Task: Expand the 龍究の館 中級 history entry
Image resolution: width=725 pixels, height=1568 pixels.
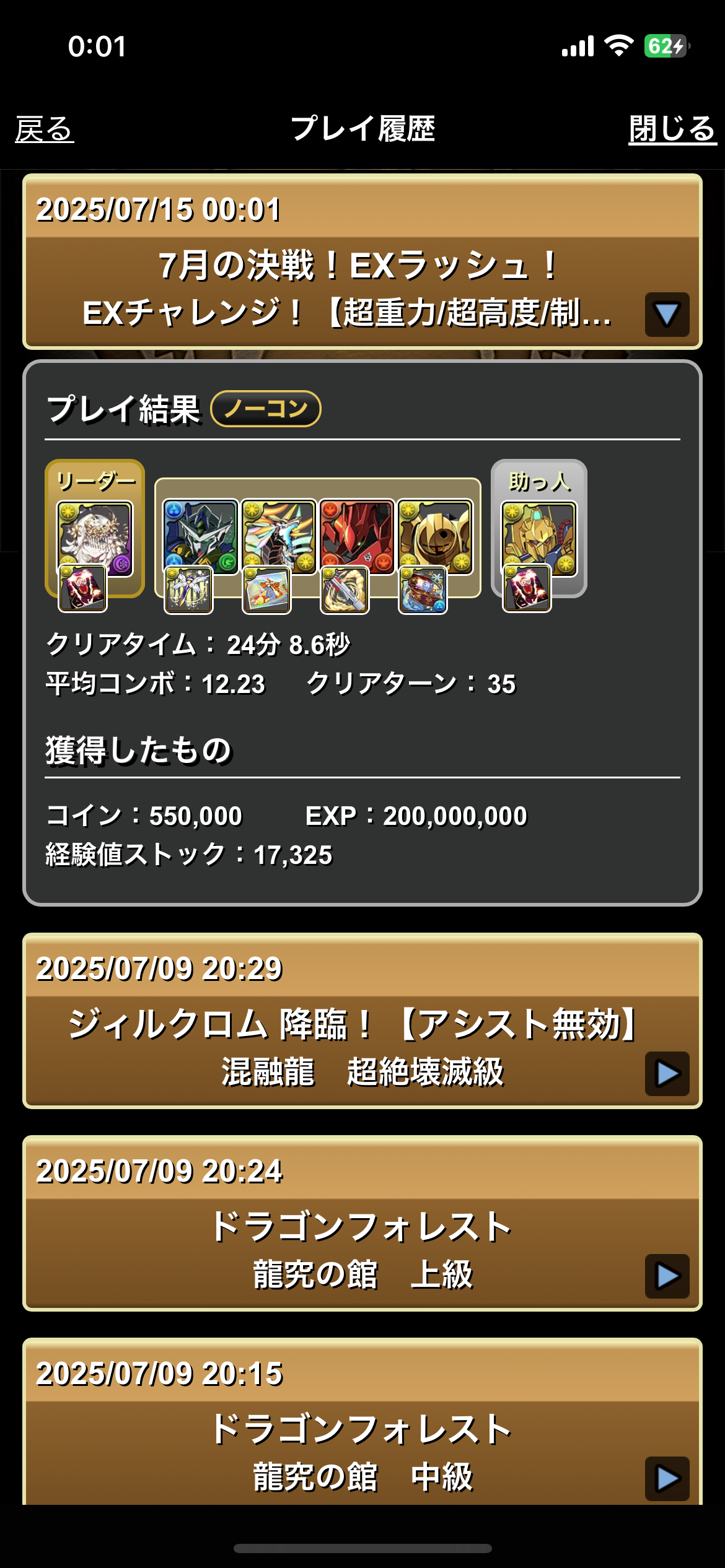Action: click(667, 1478)
